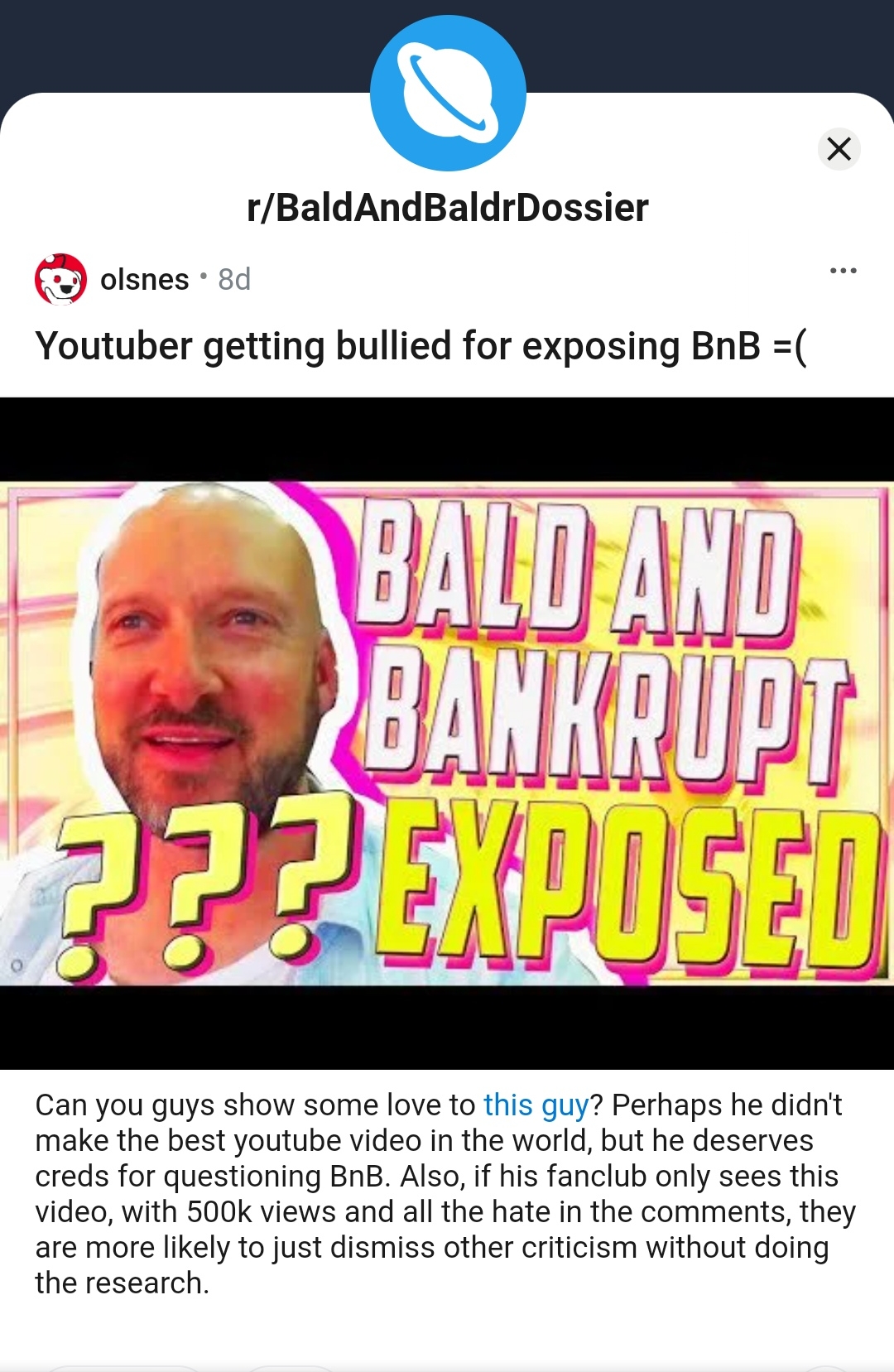Open the post overflow menu

pos(843,271)
